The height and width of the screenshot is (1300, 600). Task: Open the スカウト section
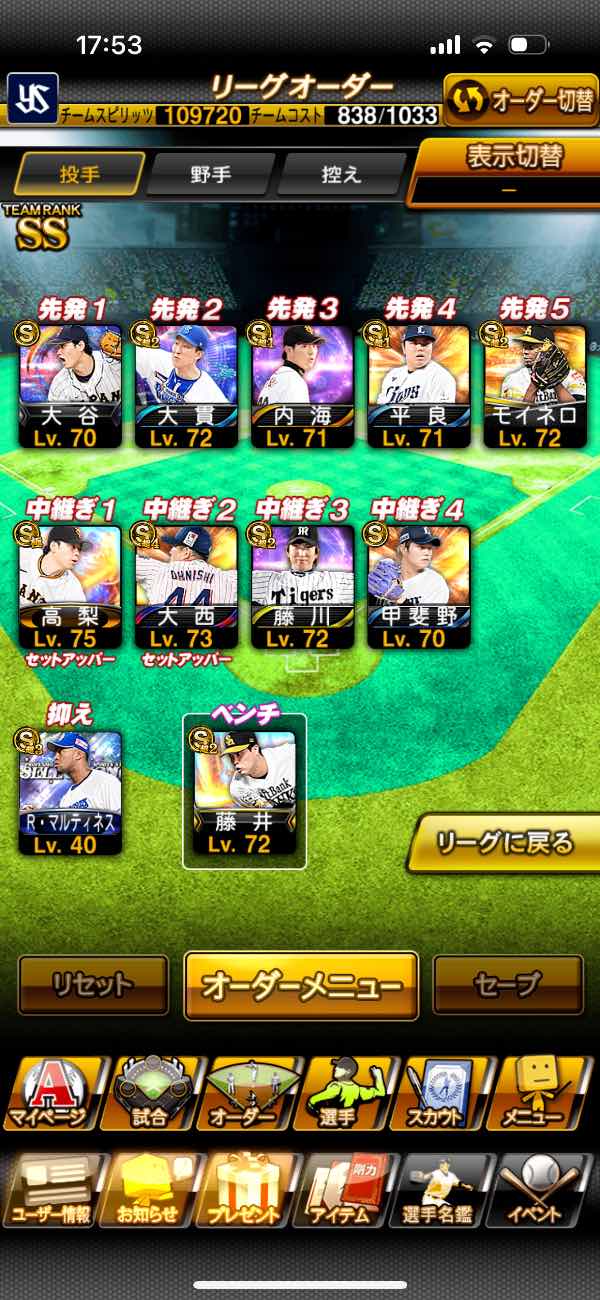pos(445,1093)
